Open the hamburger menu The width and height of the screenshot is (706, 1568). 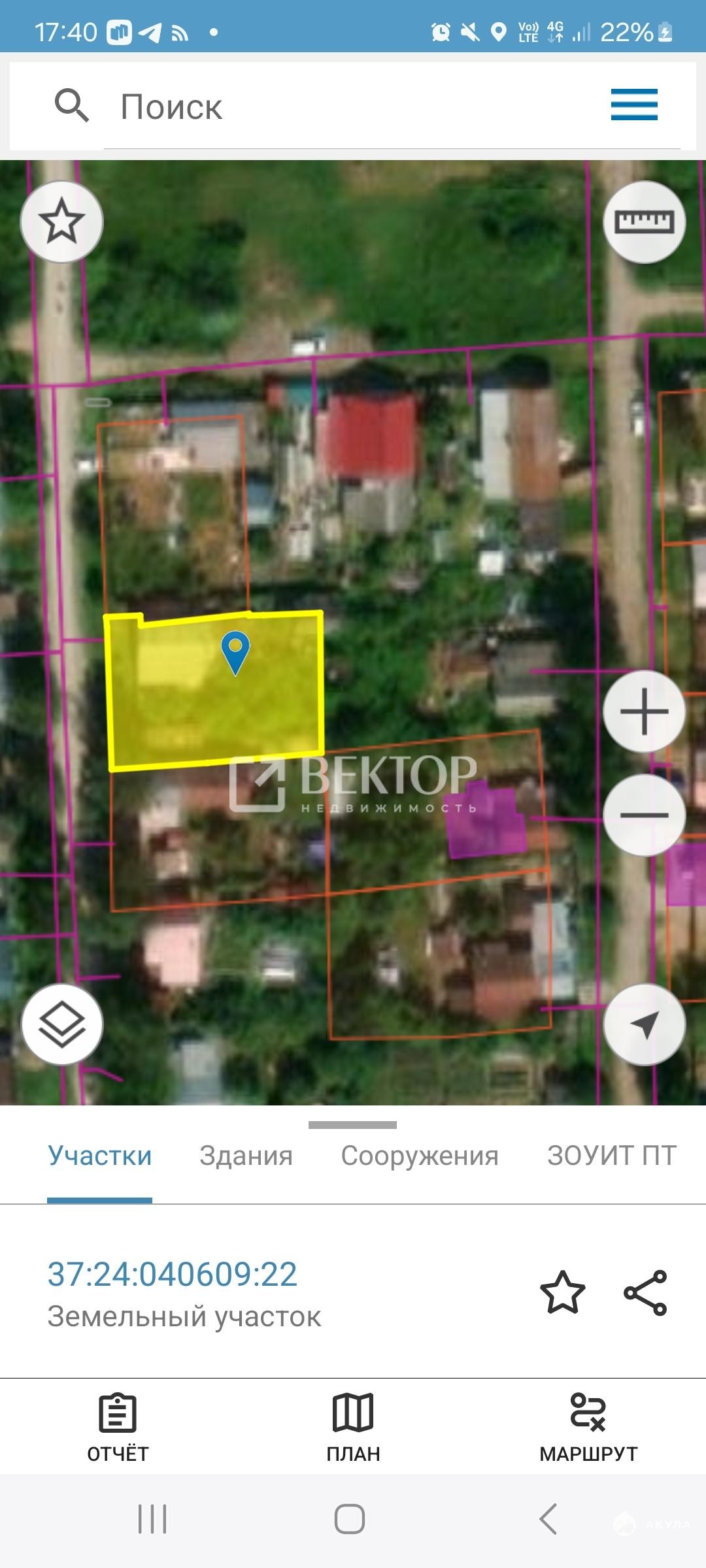634,105
